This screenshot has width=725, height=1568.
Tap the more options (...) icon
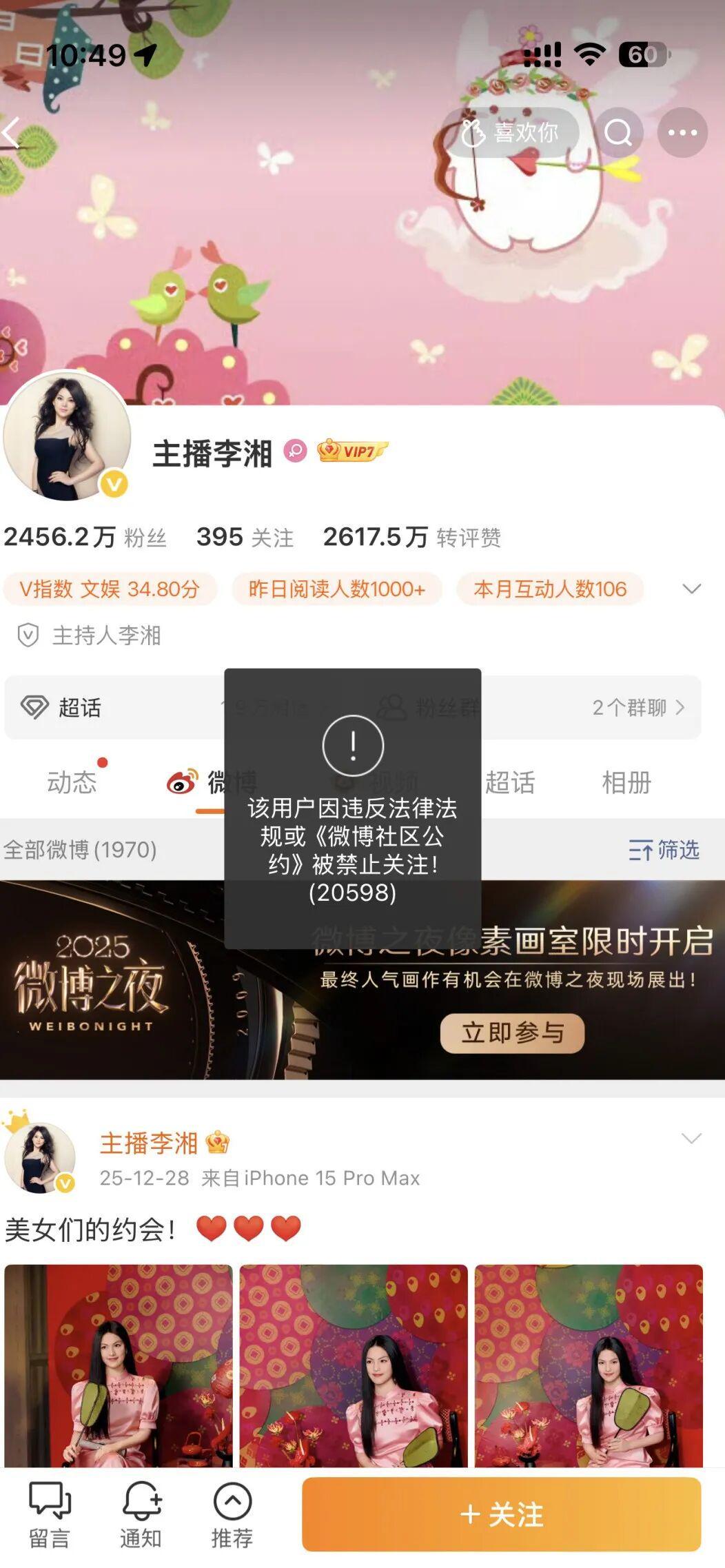point(681,132)
